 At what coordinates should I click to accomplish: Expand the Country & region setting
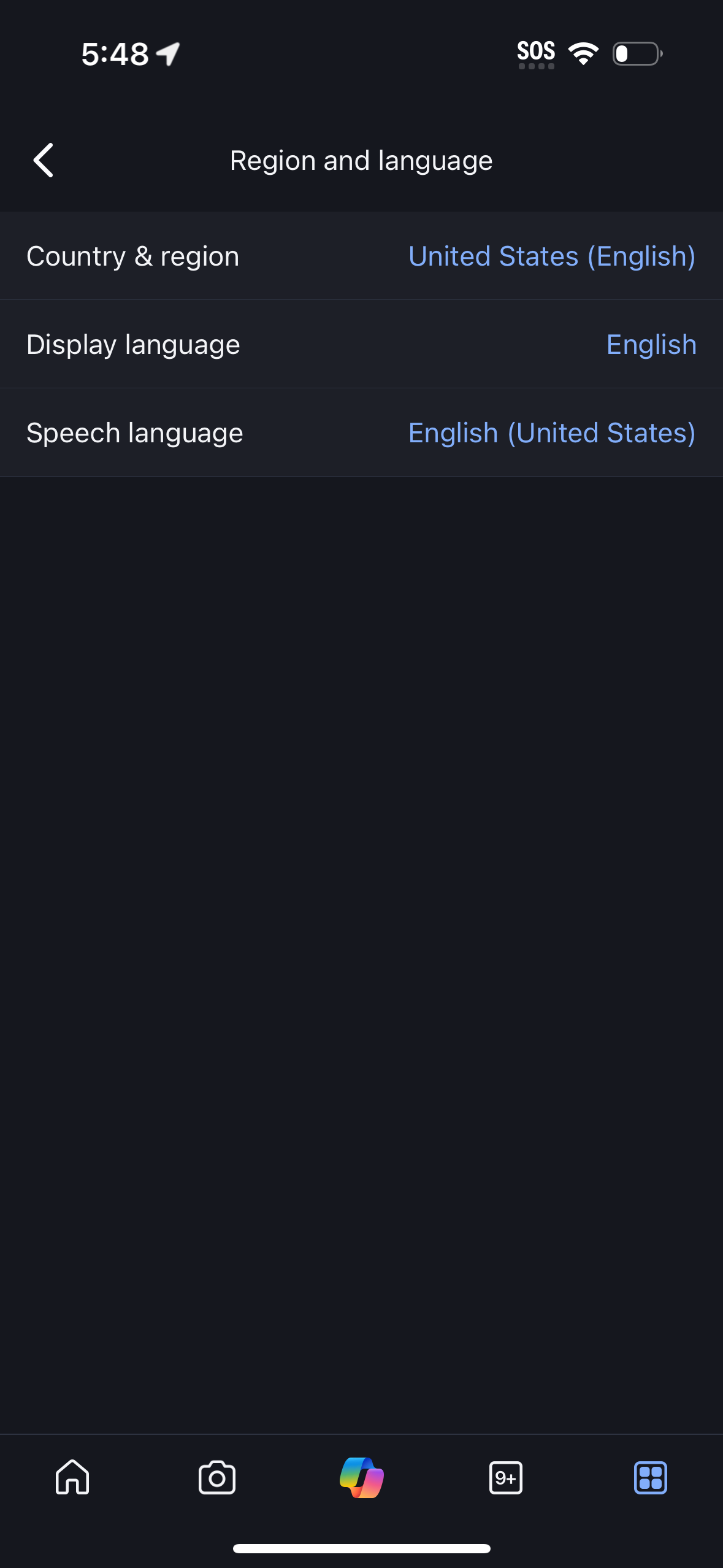point(361,256)
